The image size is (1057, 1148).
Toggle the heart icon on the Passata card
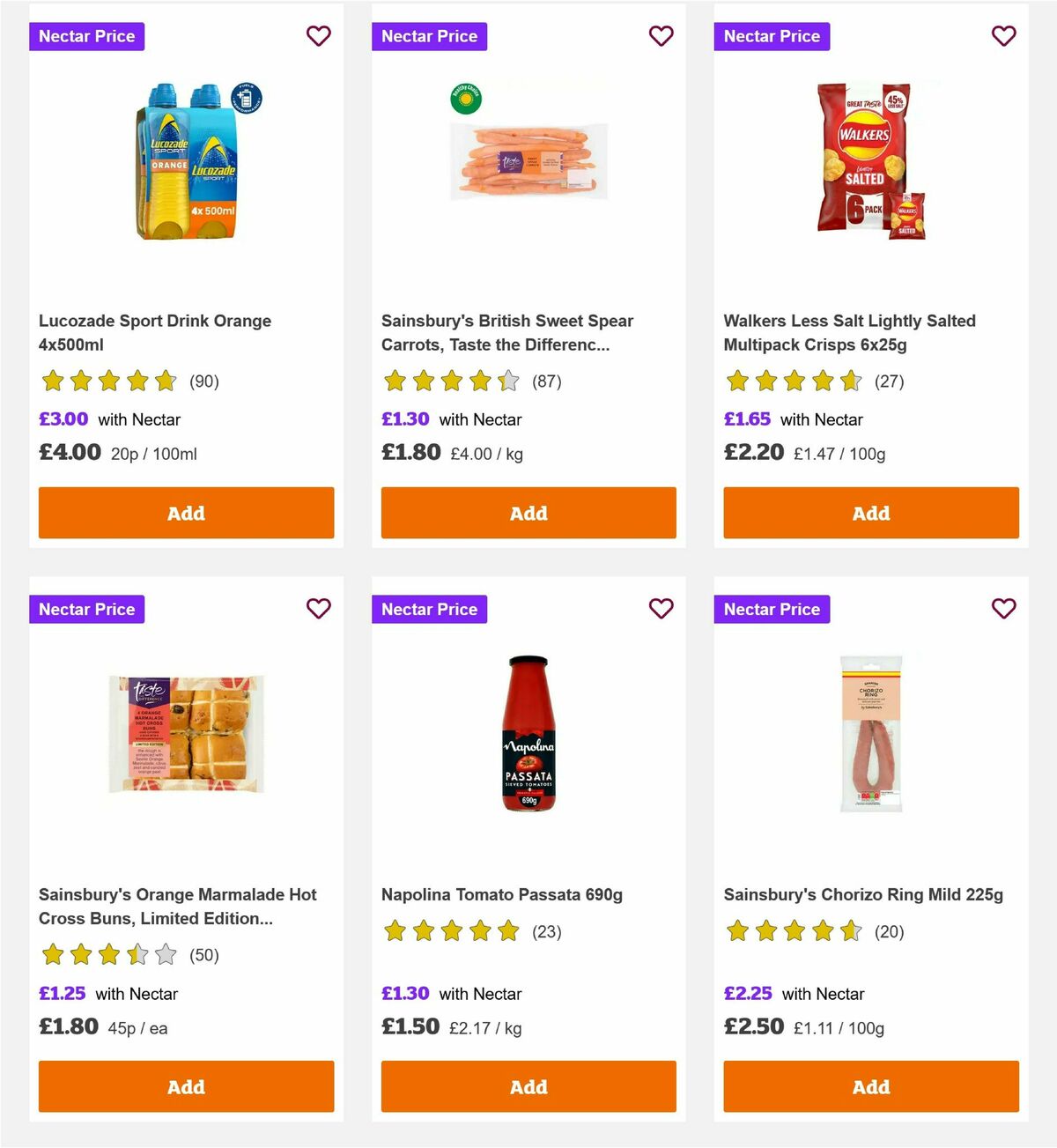click(x=661, y=609)
